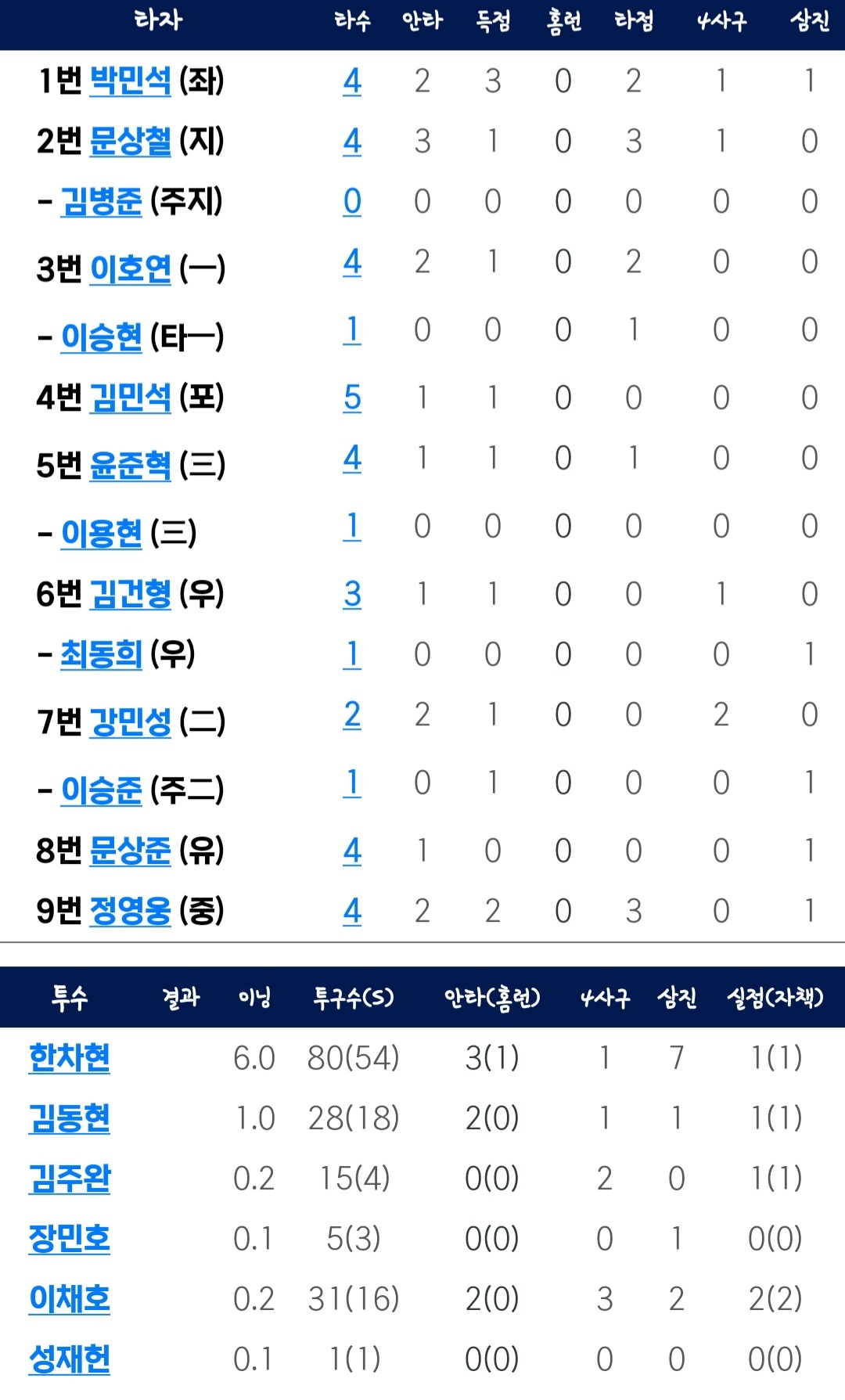Open pitcher 한차현's page

point(69,1058)
